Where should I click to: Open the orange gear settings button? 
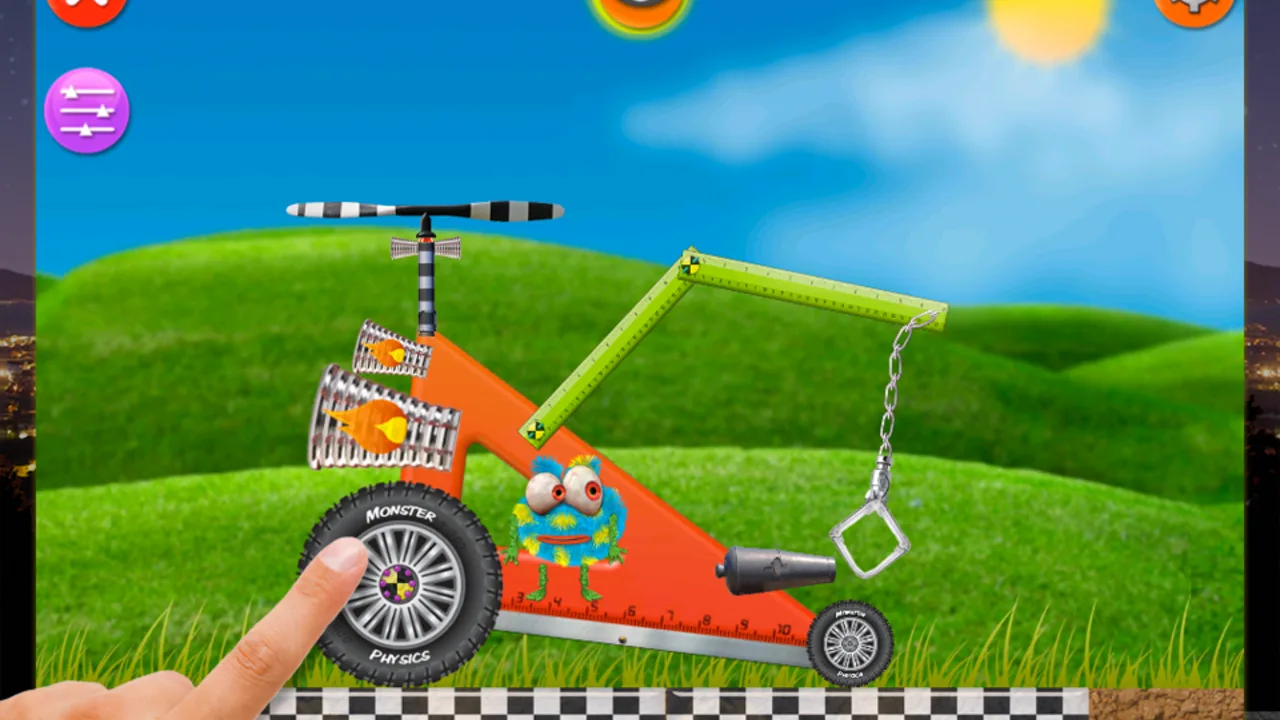pos(1194,8)
